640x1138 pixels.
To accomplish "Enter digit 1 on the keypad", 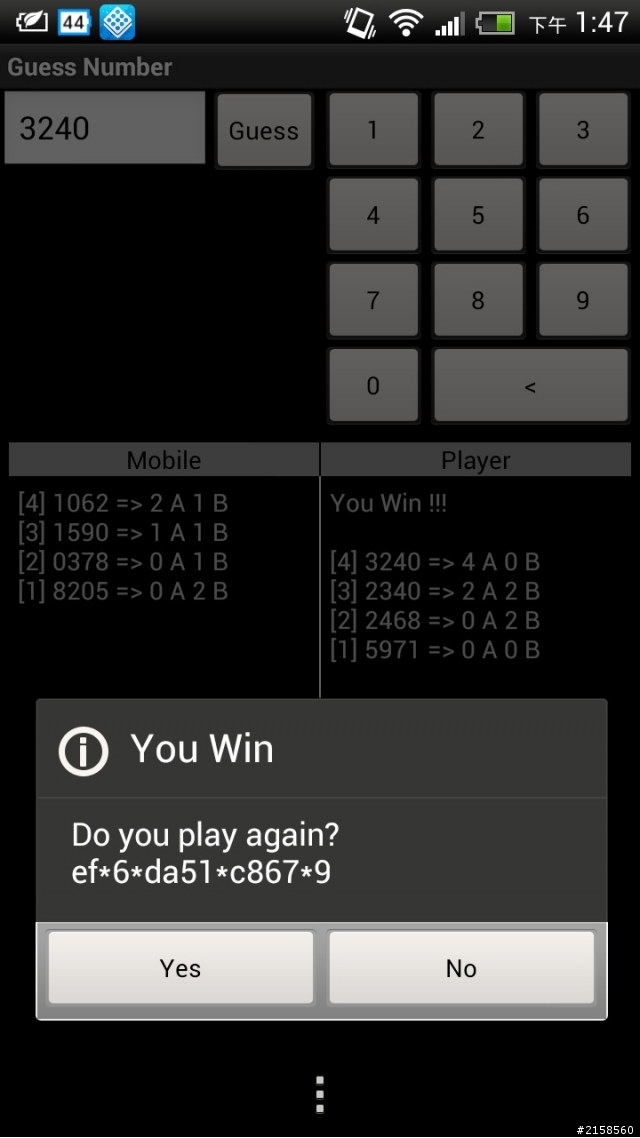I will coord(373,130).
